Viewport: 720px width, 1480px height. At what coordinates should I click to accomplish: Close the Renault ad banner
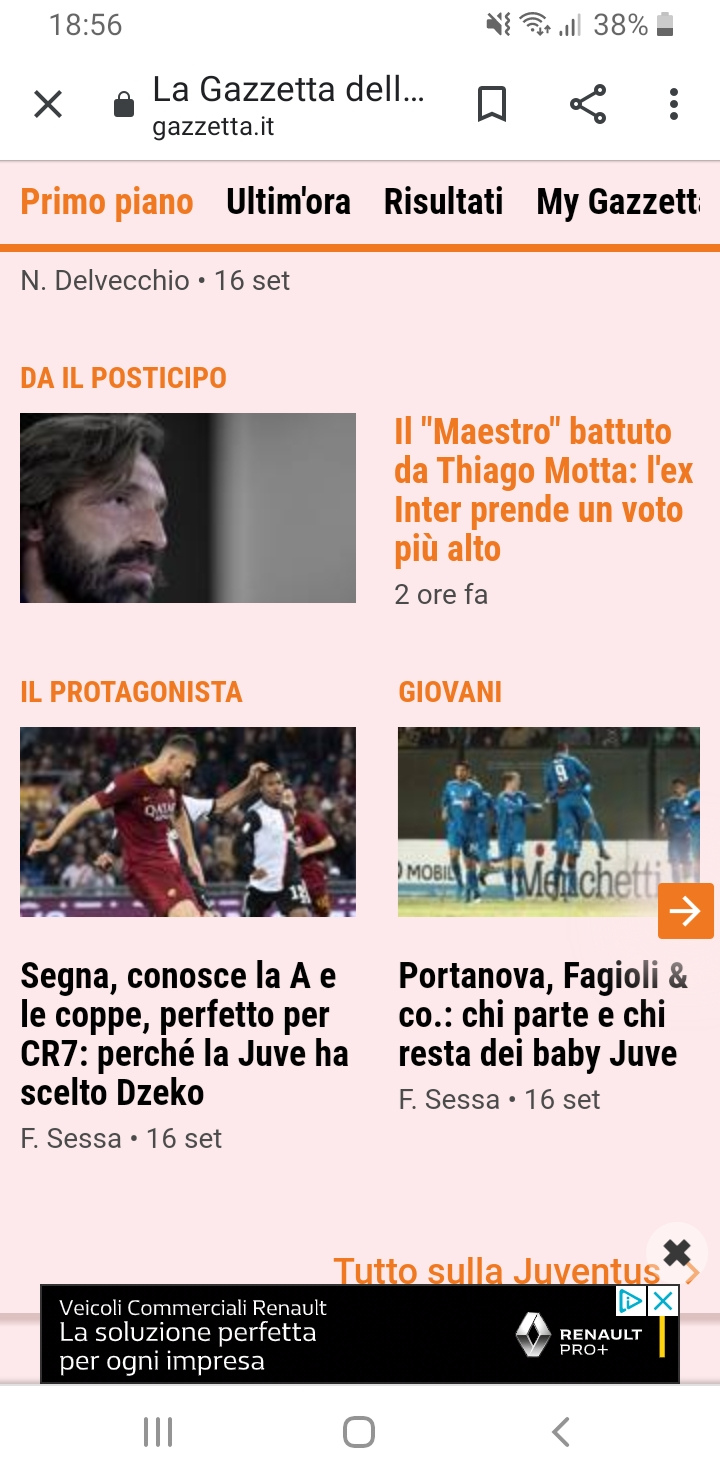tap(663, 1301)
